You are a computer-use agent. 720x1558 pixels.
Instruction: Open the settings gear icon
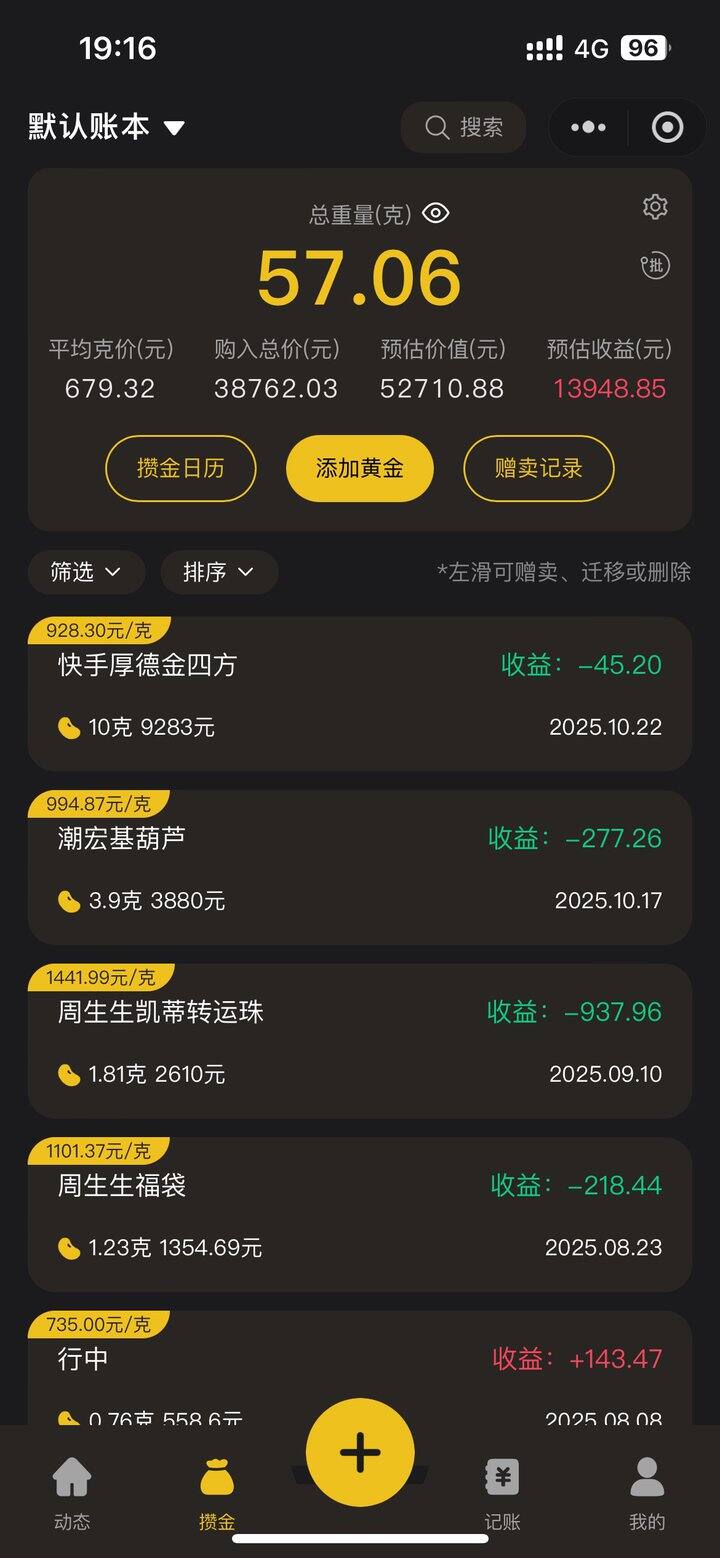tap(655, 207)
